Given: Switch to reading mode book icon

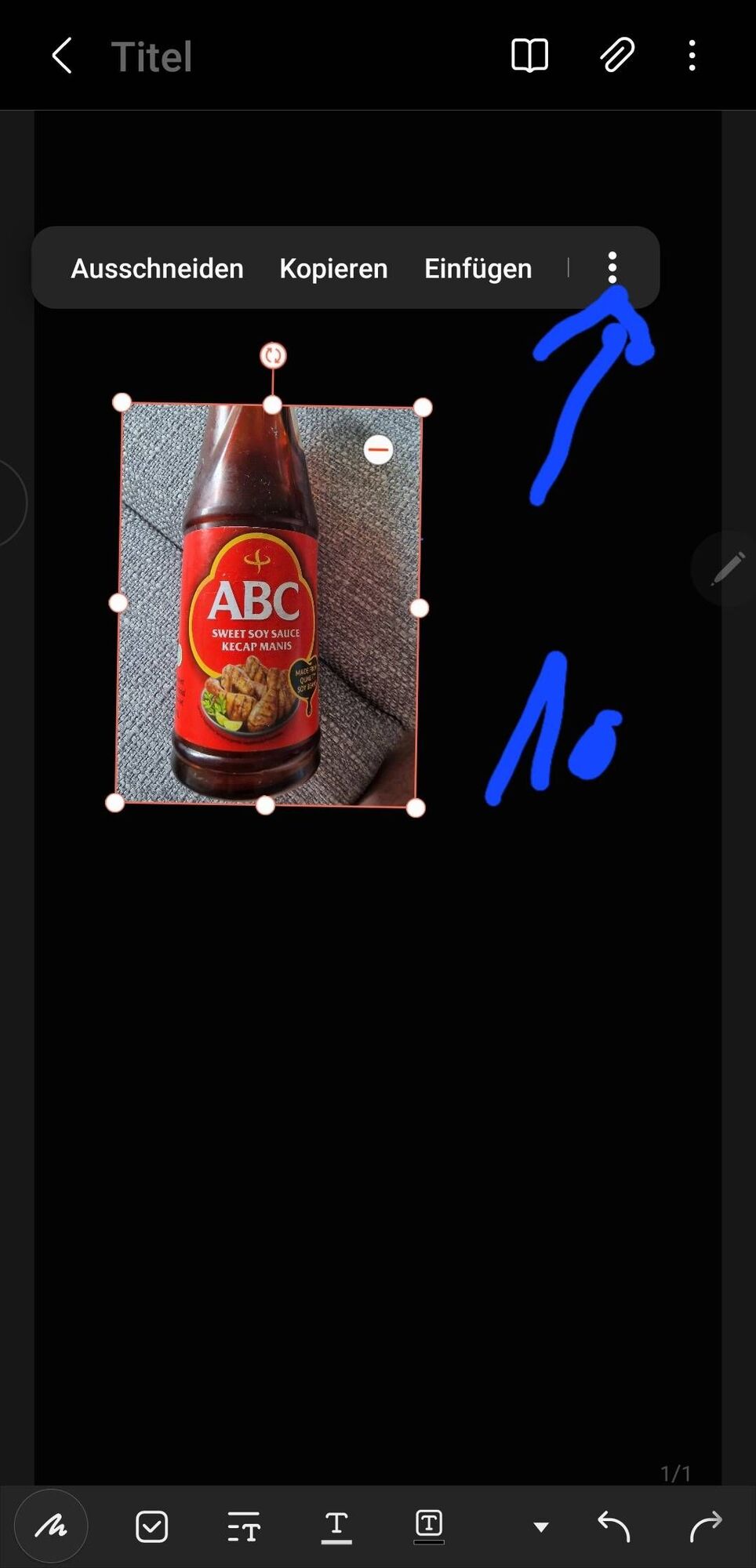Looking at the screenshot, I should (x=529, y=56).
